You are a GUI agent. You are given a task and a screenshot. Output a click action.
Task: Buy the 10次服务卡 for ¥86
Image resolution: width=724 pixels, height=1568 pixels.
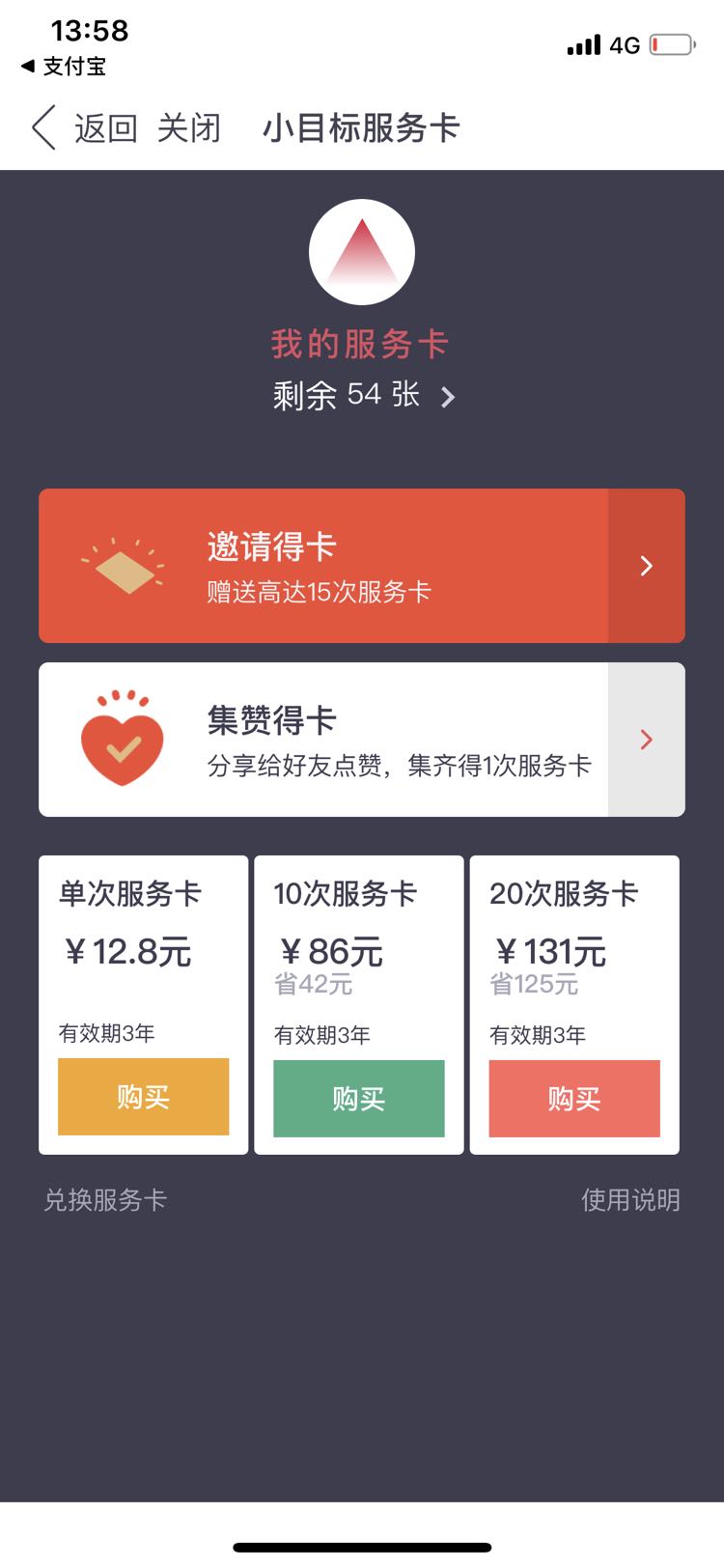point(359,1099)
